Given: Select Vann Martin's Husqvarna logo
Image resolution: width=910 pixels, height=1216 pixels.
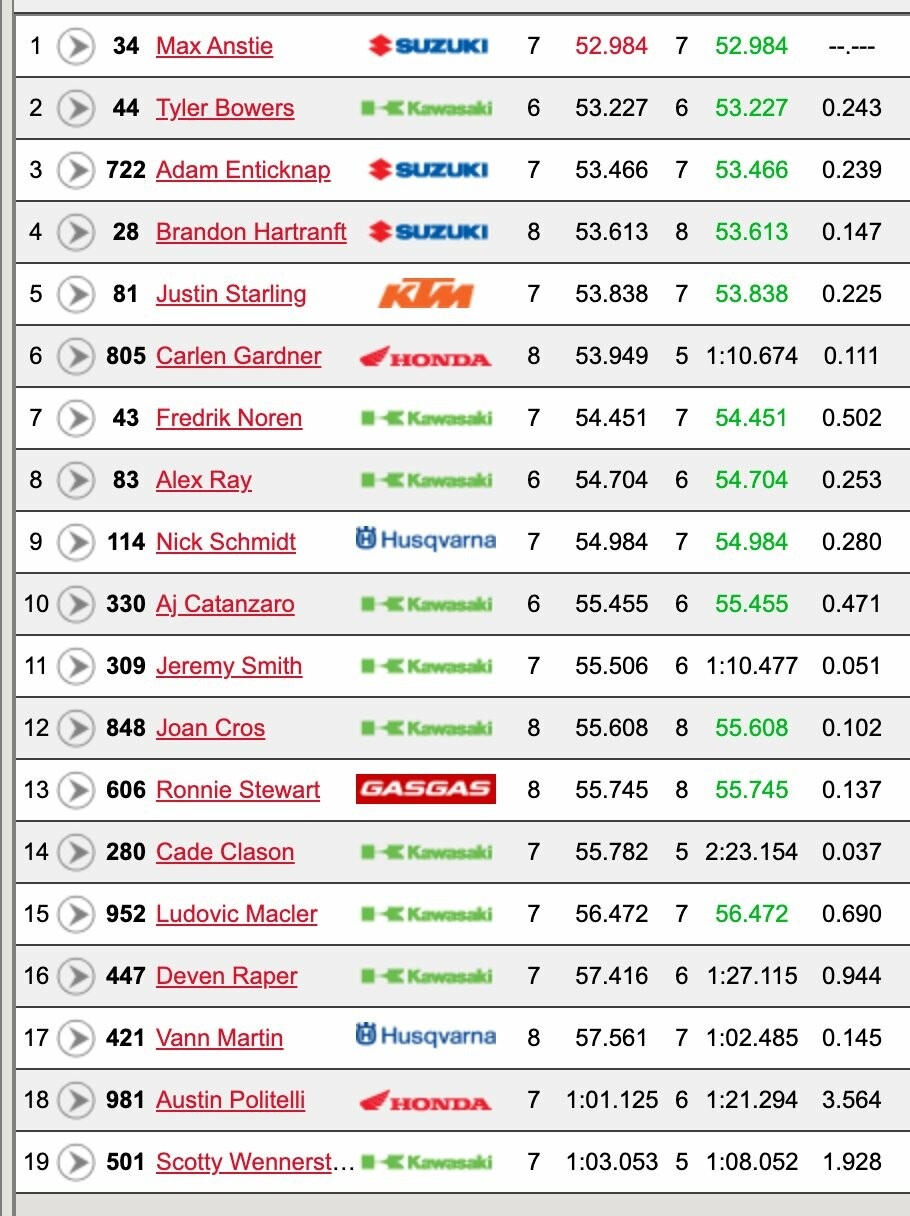Looking at the screenshot, I should pos(426,1038).
